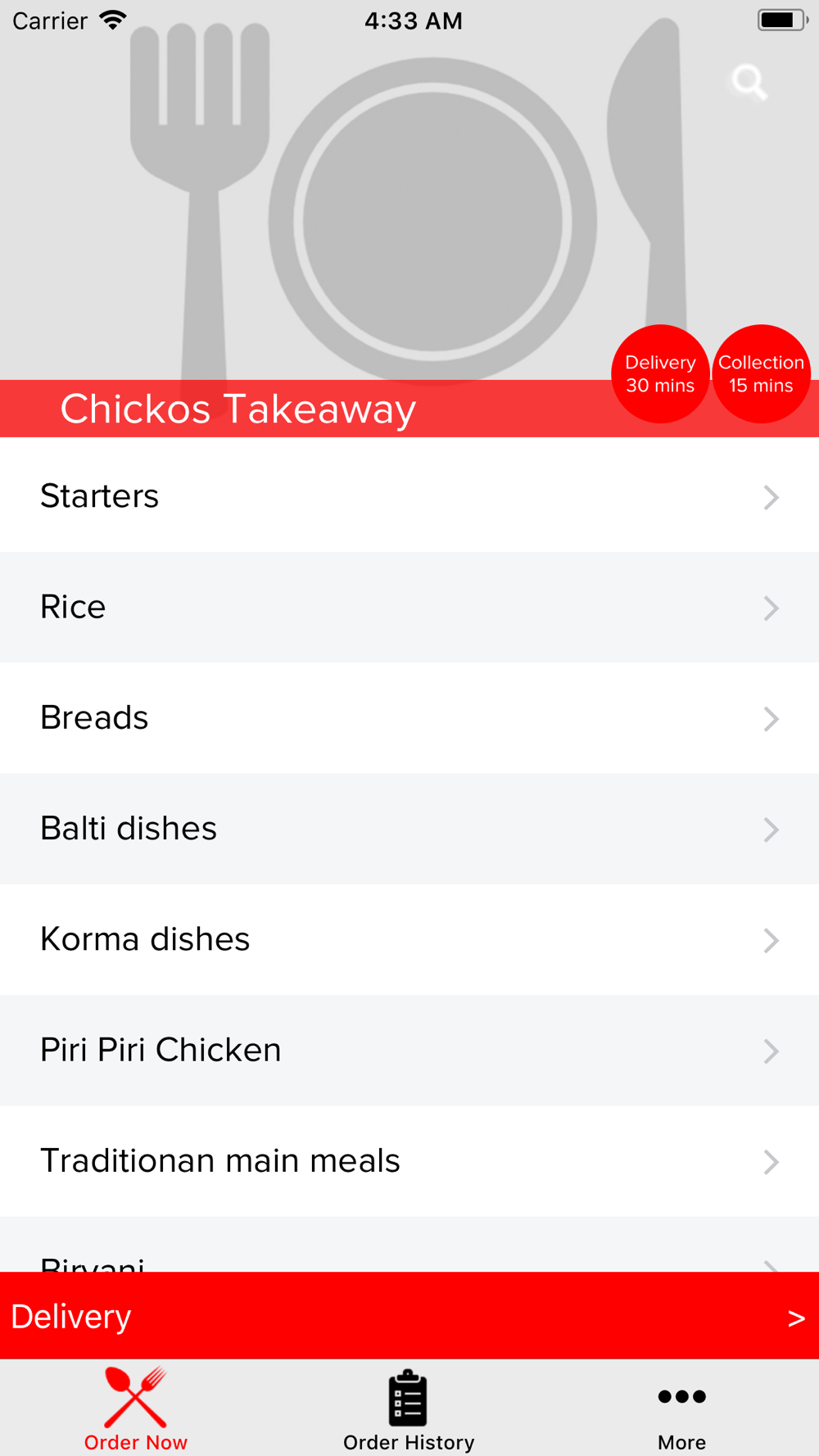Screen dimensions: 819x1456
Task: Open Piri Piri Chicken menu
Action: coord(409,1051)
